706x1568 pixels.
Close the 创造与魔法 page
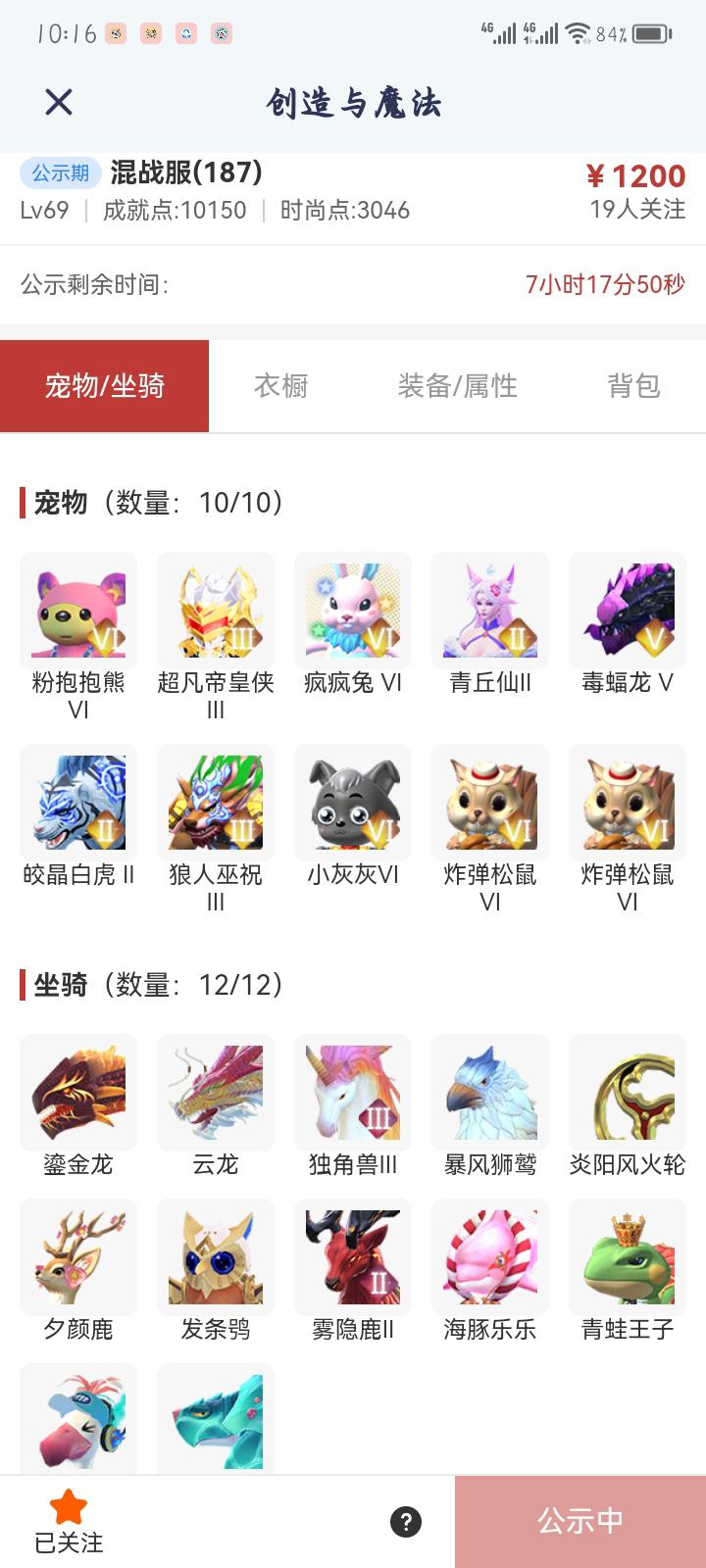[59, 102]
